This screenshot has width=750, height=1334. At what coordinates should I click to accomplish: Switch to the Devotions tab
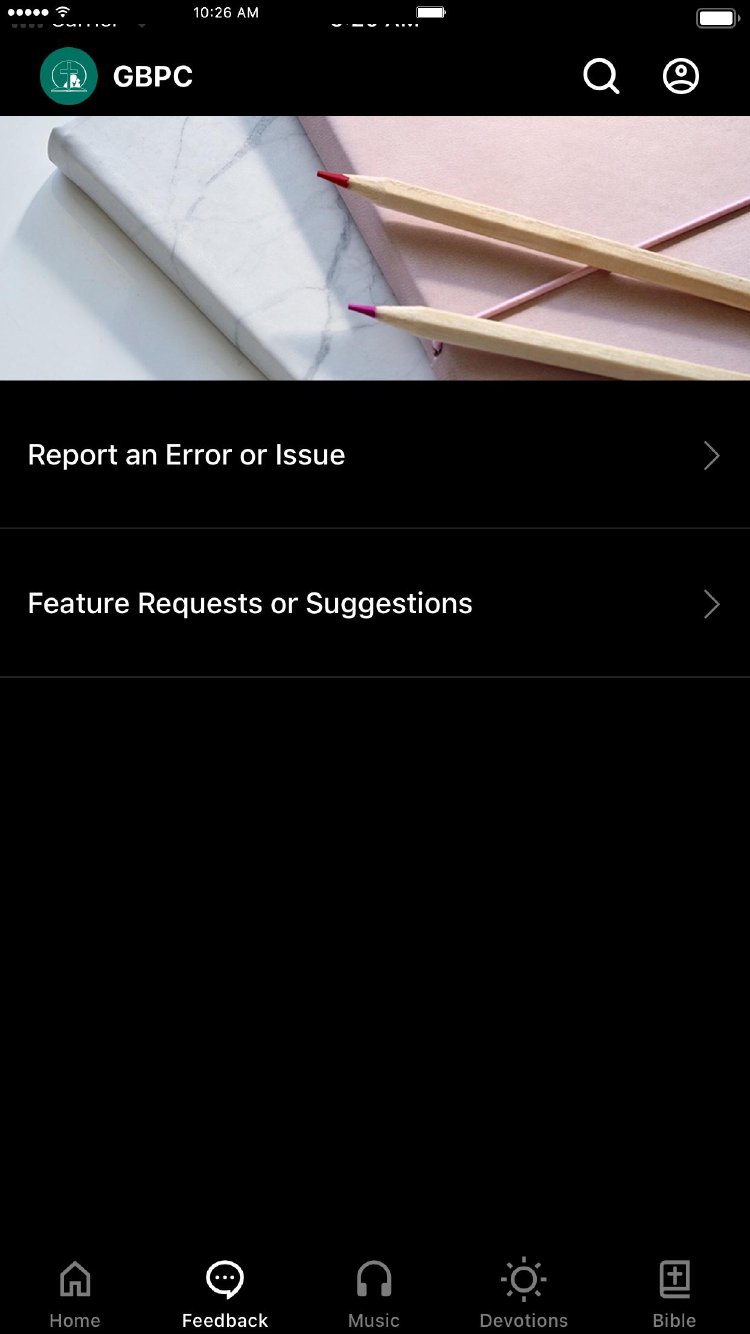click(523, 1293)
